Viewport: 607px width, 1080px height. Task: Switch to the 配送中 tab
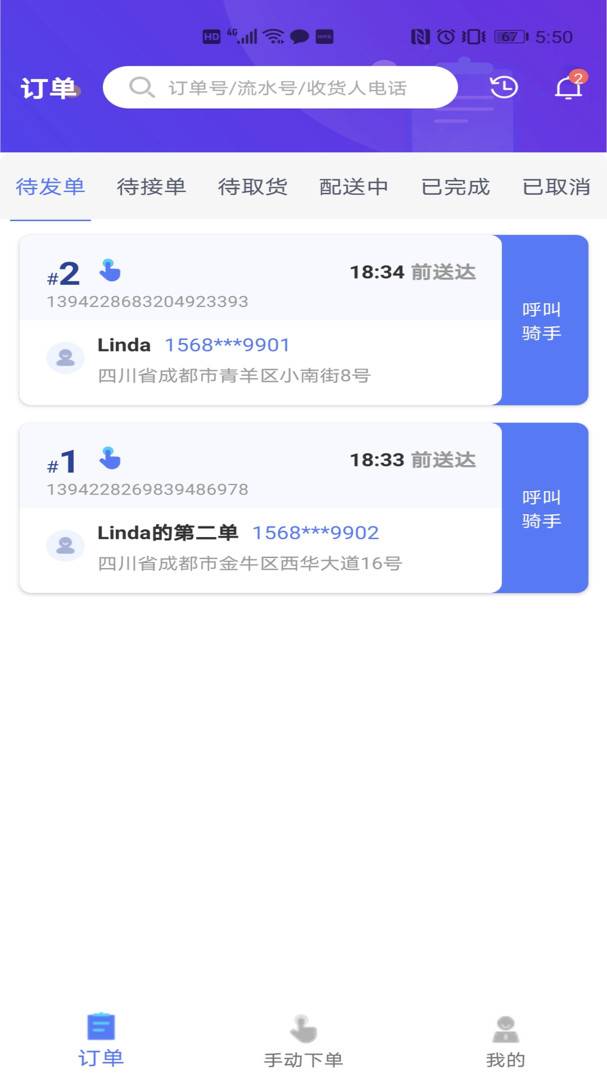coord(354,187)
